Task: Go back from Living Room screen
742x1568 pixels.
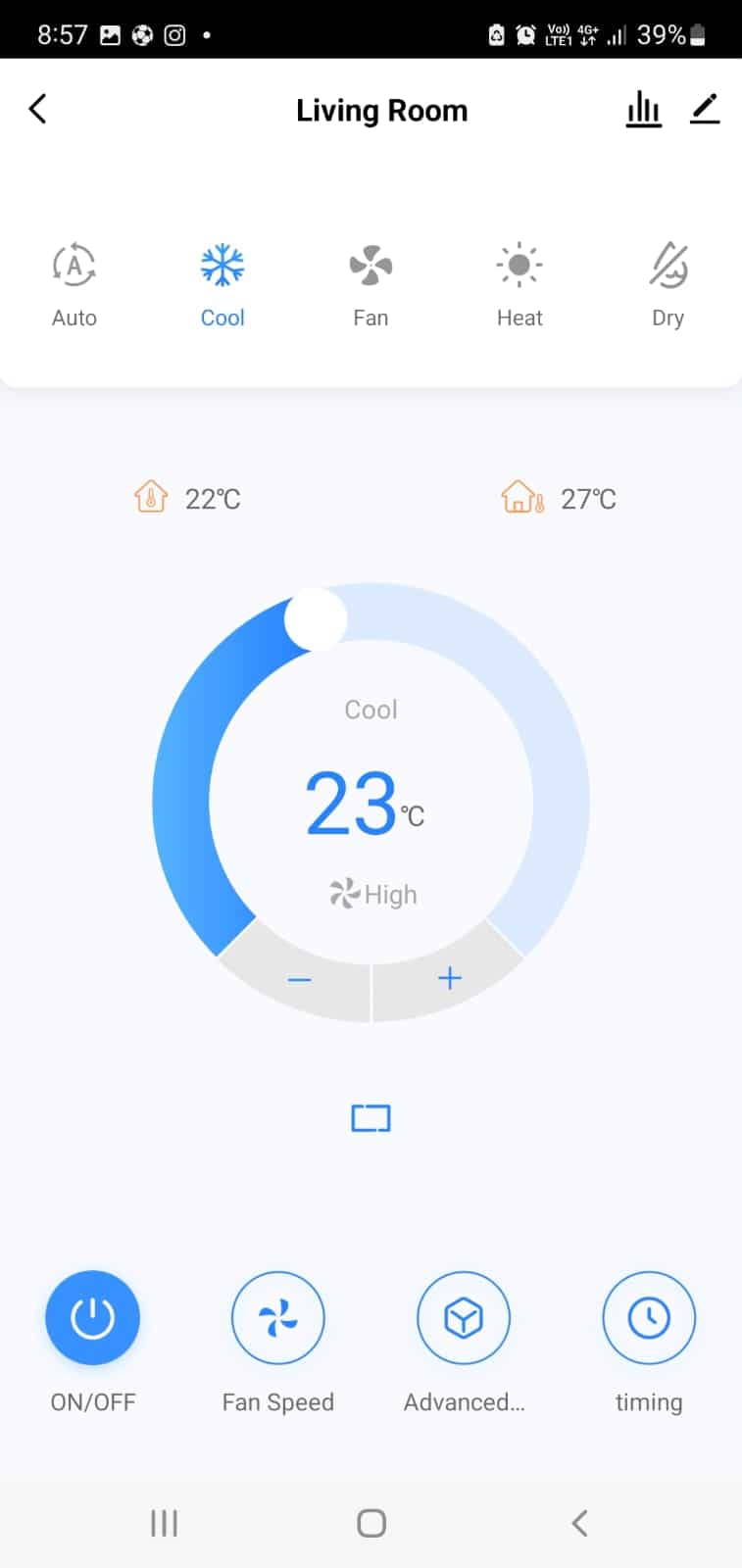Action: [38, 109]
